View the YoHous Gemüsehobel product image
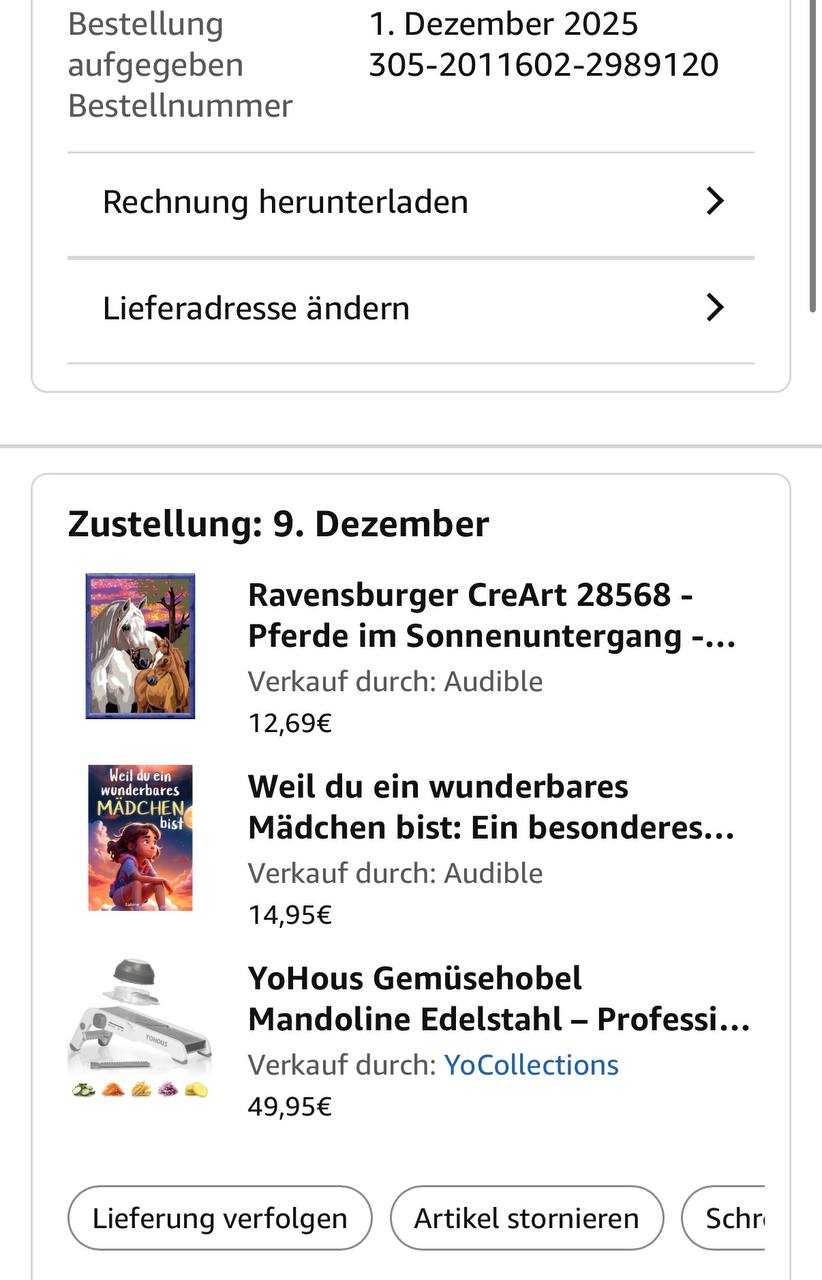 click(140, 1030)
